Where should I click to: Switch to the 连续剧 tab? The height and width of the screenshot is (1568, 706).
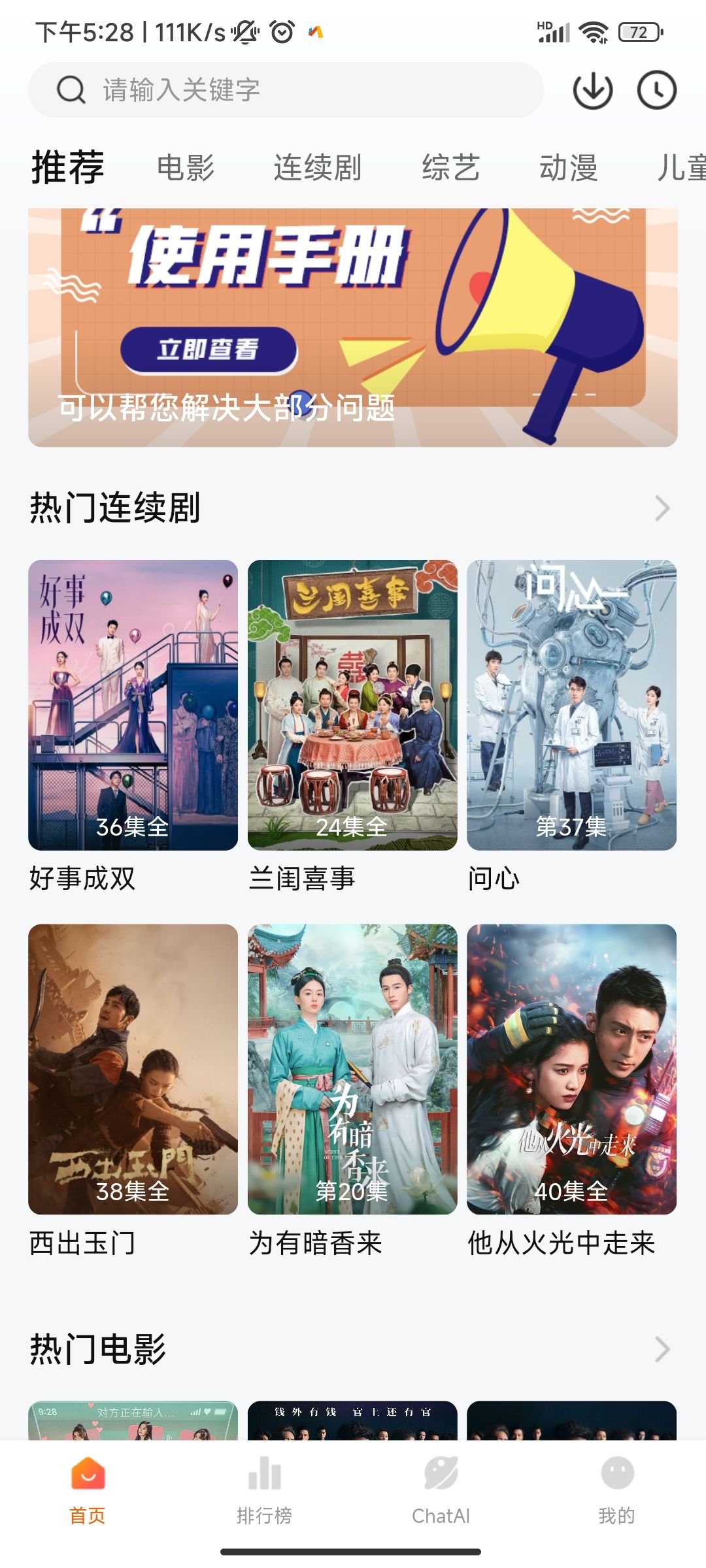[318, 167]
